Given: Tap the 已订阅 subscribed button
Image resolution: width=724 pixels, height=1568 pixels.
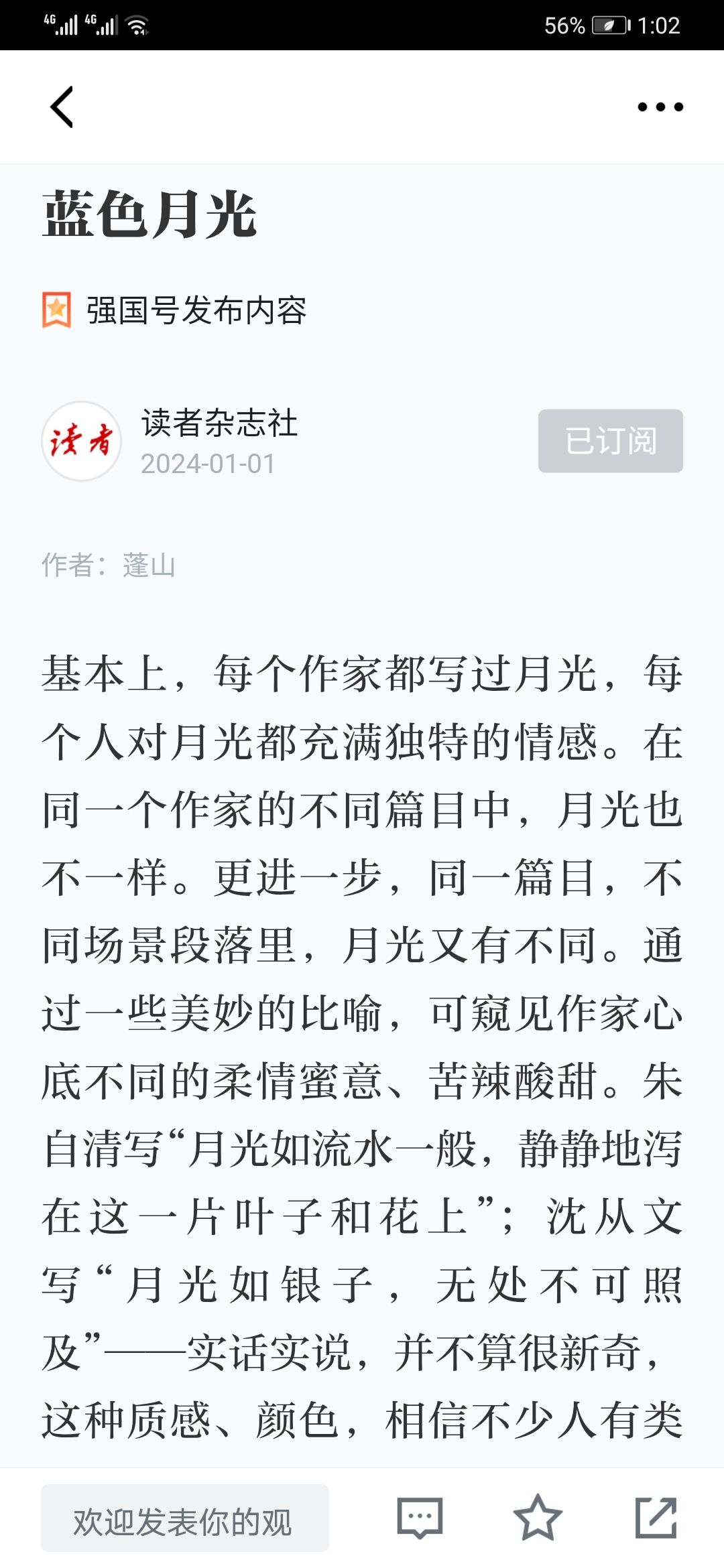Looking at the screenshot, I should pos(610,441).
